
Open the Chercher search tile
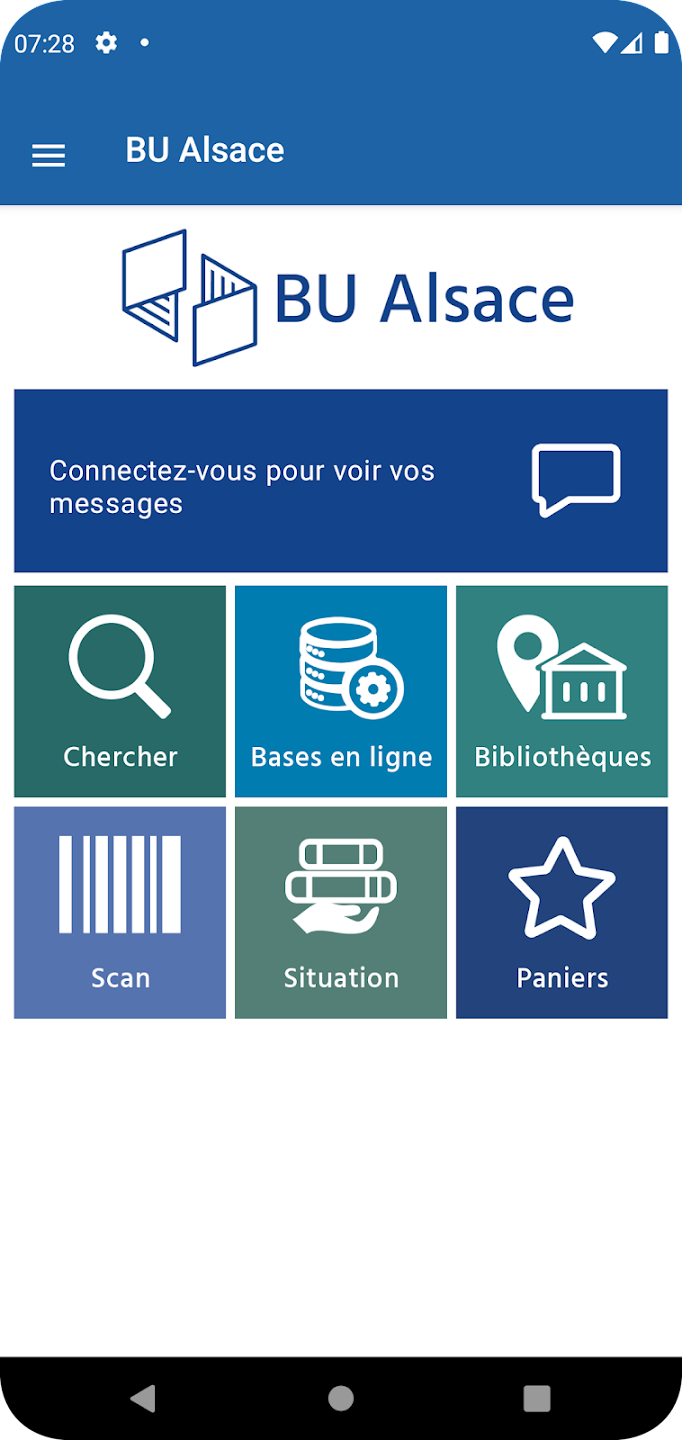point(120,691)
